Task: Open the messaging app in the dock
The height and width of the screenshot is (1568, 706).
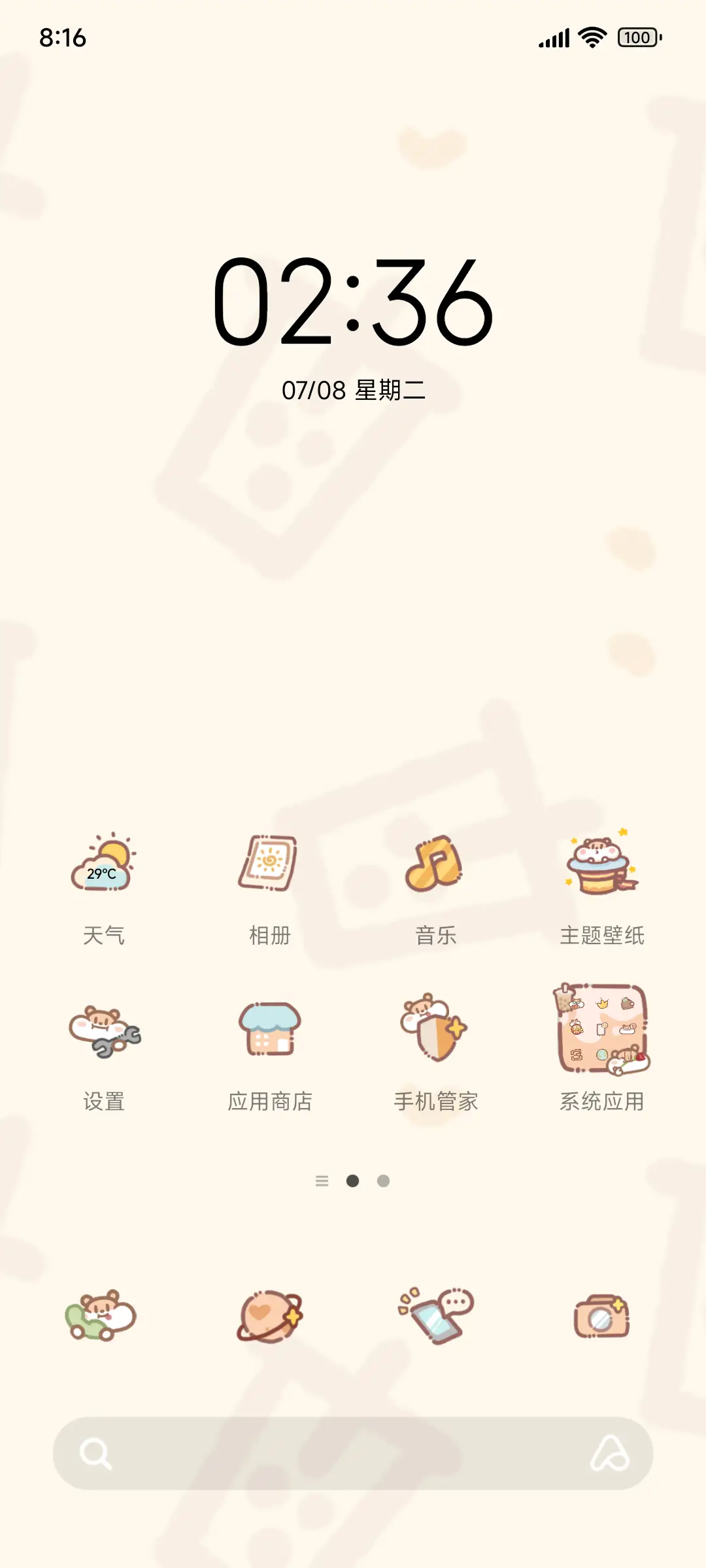Action: click(433, 1316)
